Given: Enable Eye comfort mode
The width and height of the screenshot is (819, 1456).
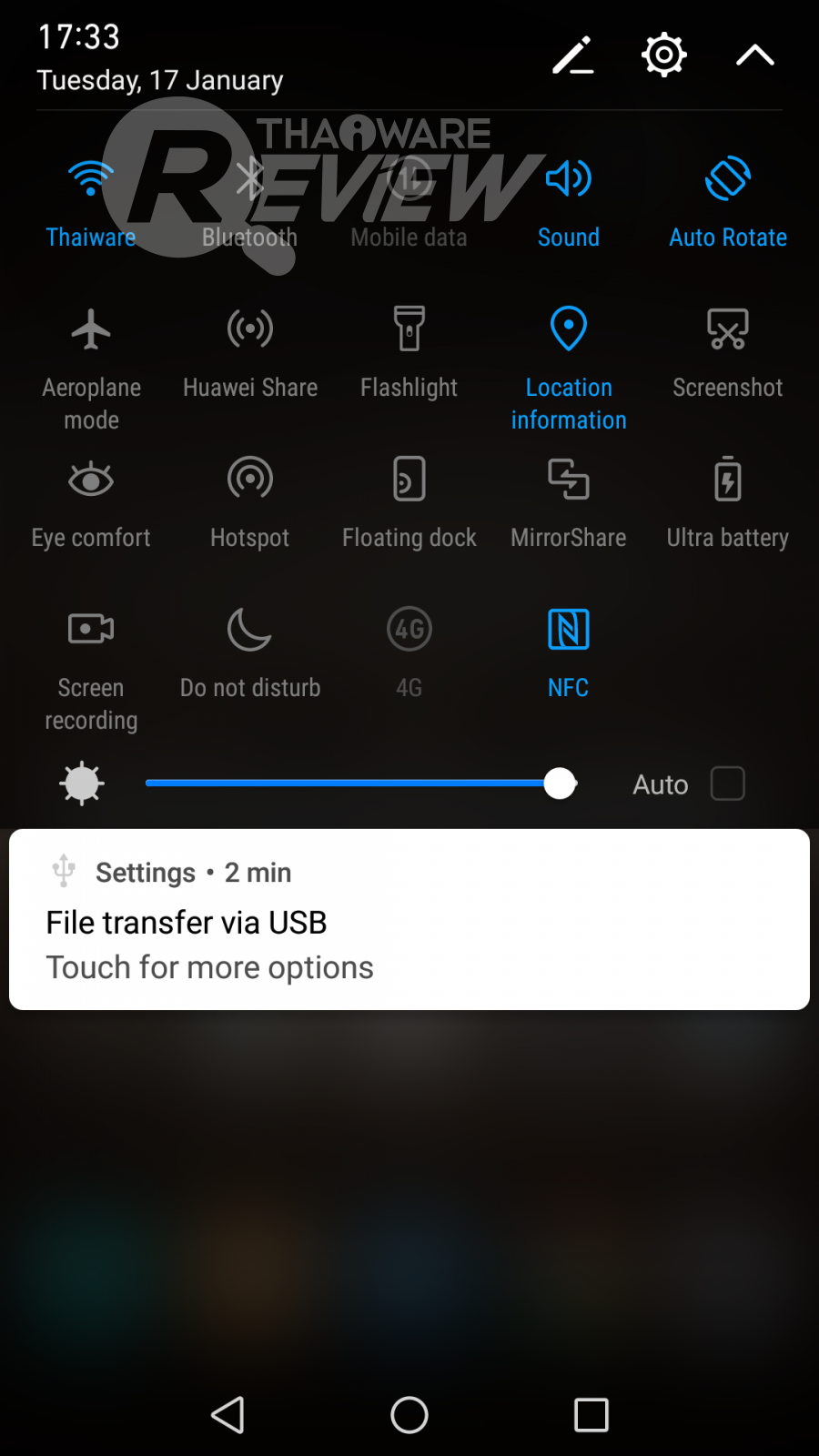Looking at the screenshot, I should (91, 480).
